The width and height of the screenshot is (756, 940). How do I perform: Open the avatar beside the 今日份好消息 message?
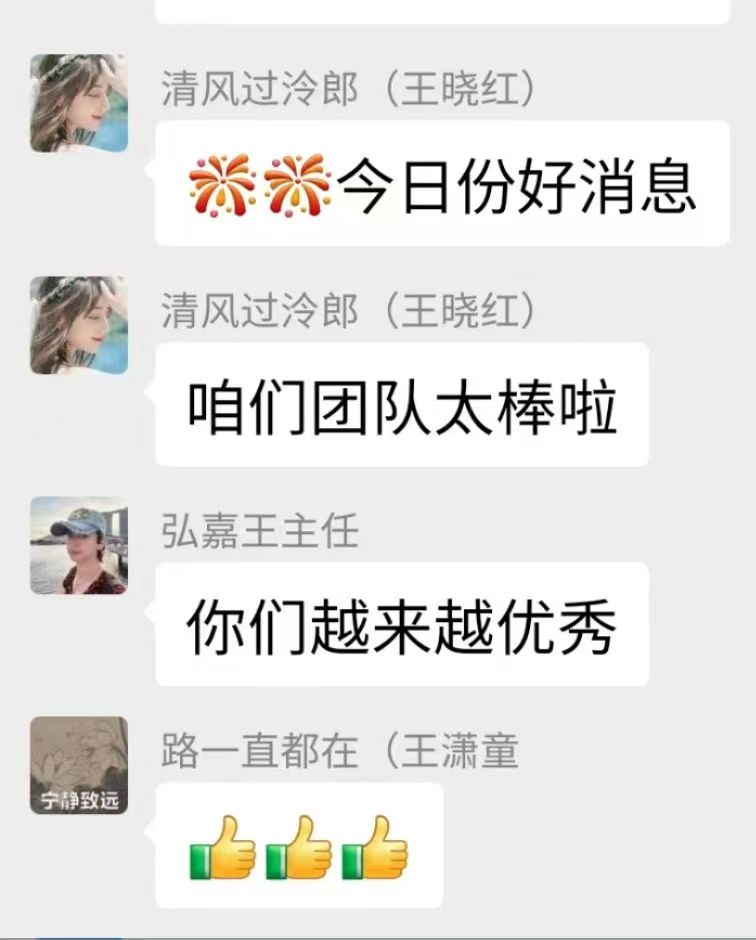pyautogui.click(x=78, y=103)
